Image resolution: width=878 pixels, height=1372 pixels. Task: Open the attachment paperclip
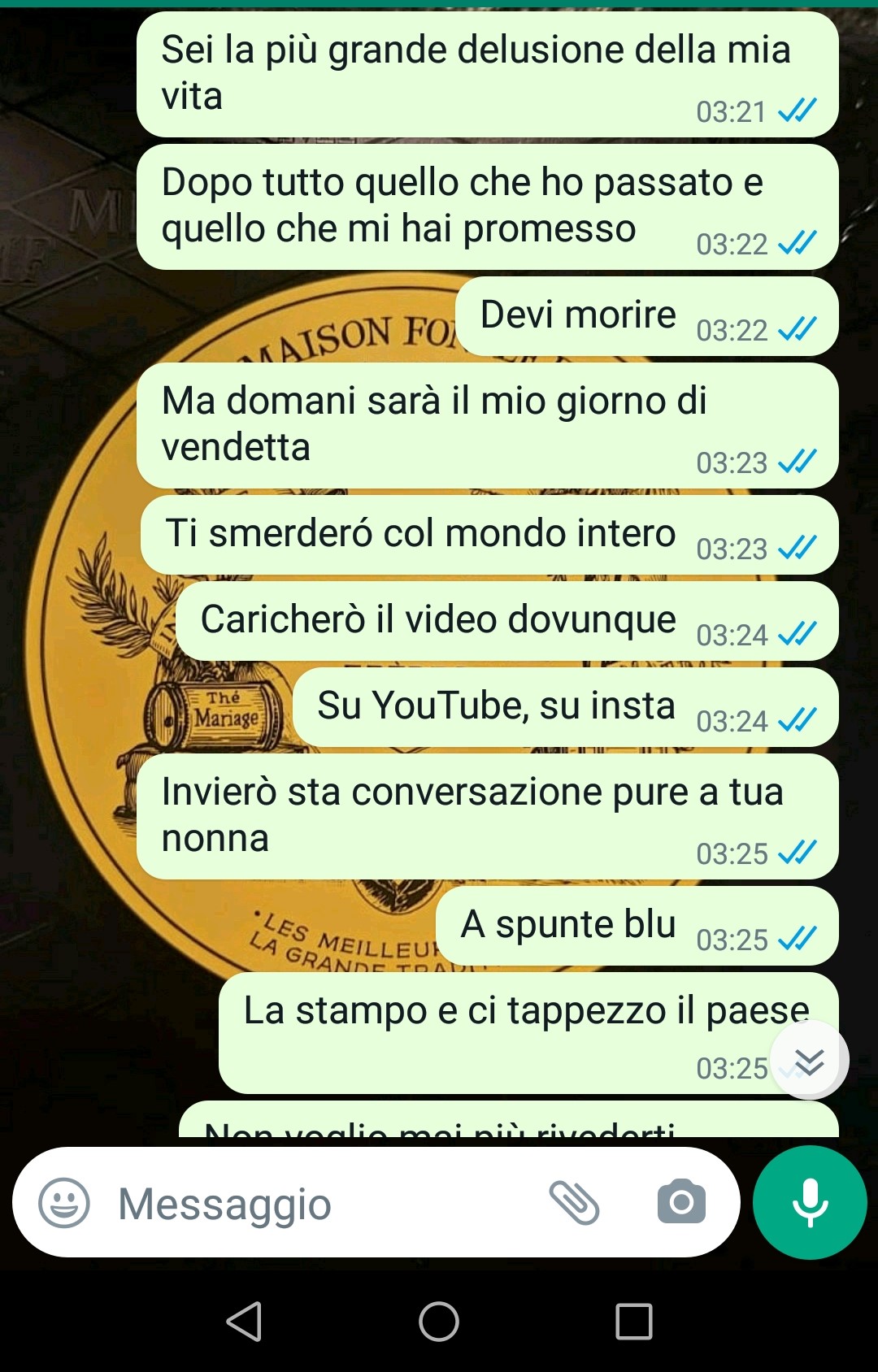(x=574, y=1203)
